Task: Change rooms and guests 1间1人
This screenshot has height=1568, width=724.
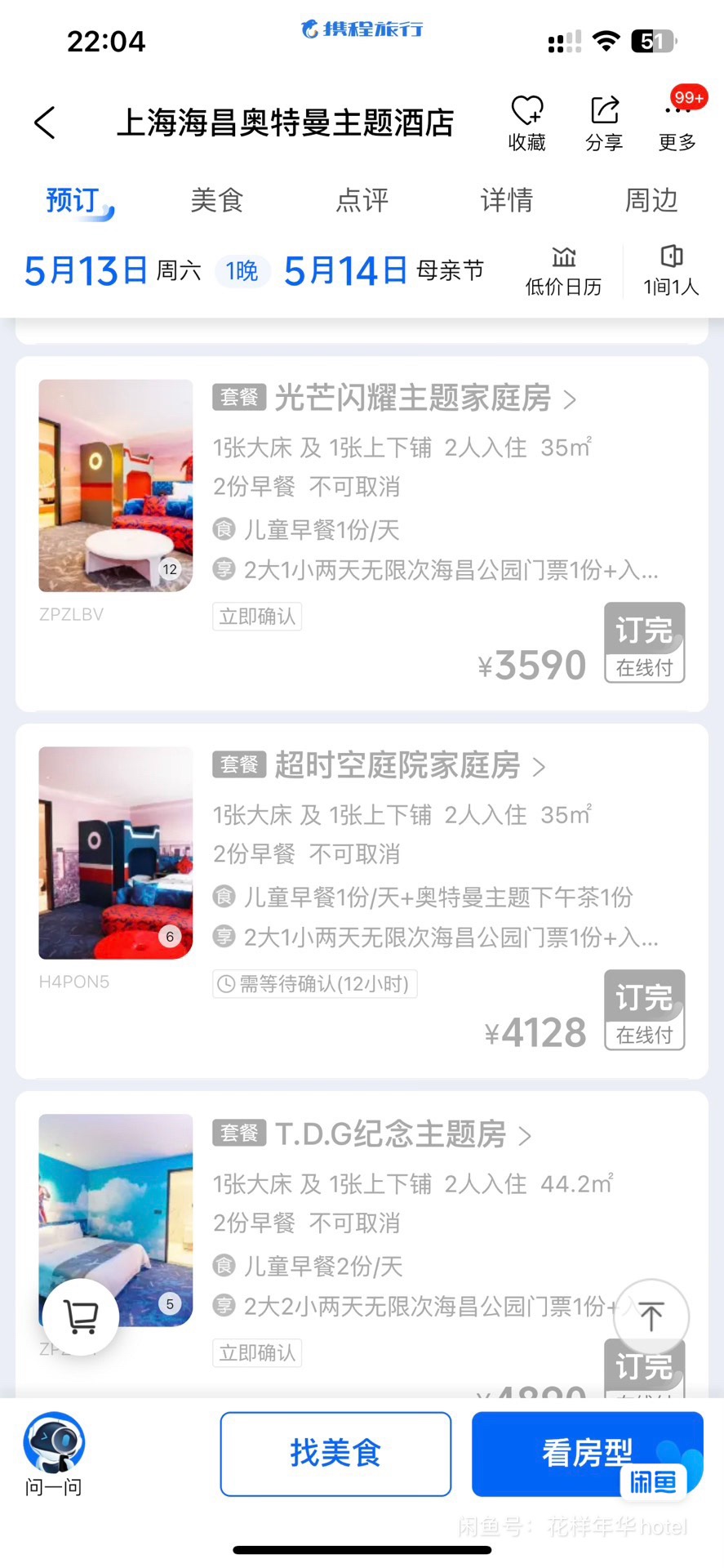Action: pyautogui.click(x=671, y=271)
